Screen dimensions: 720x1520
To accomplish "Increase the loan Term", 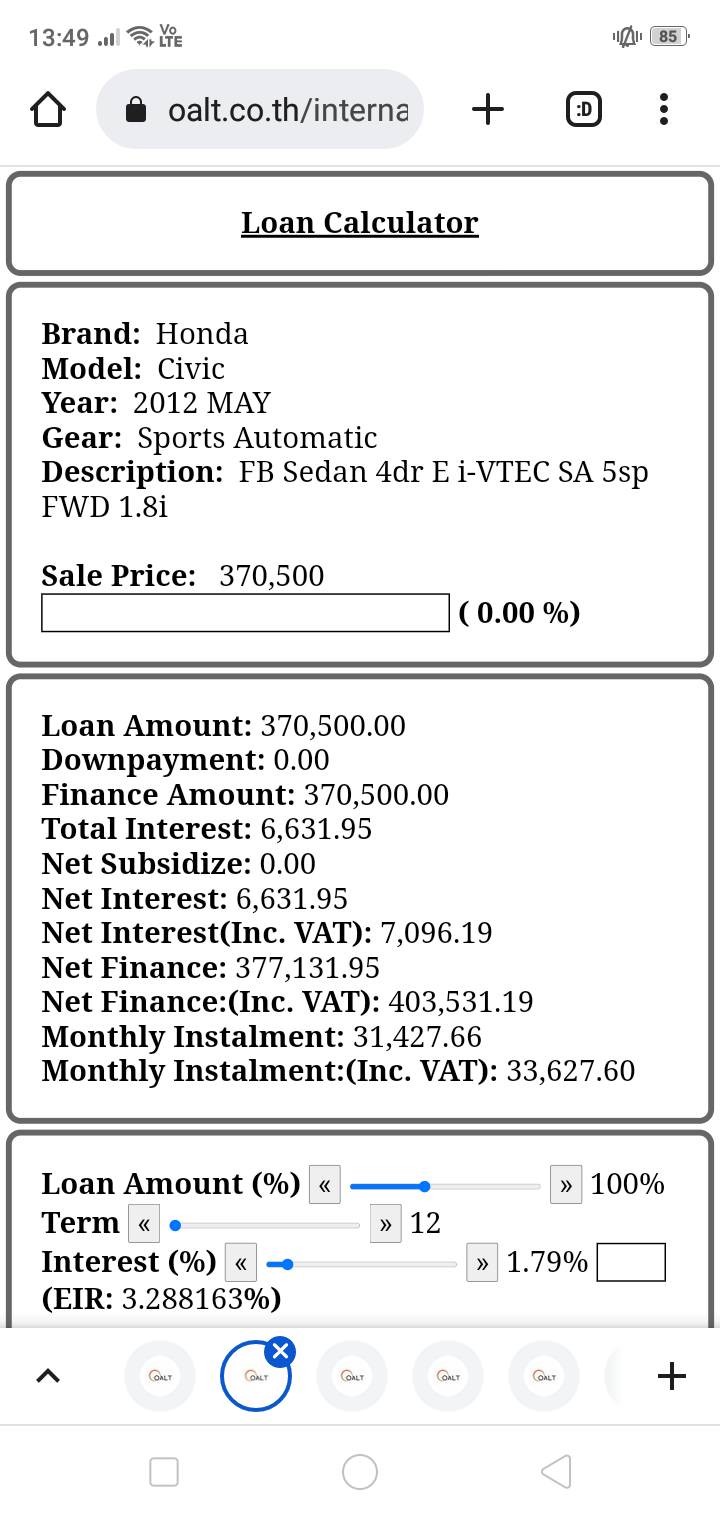I will pyautogui.click(x=385, y=1224).
